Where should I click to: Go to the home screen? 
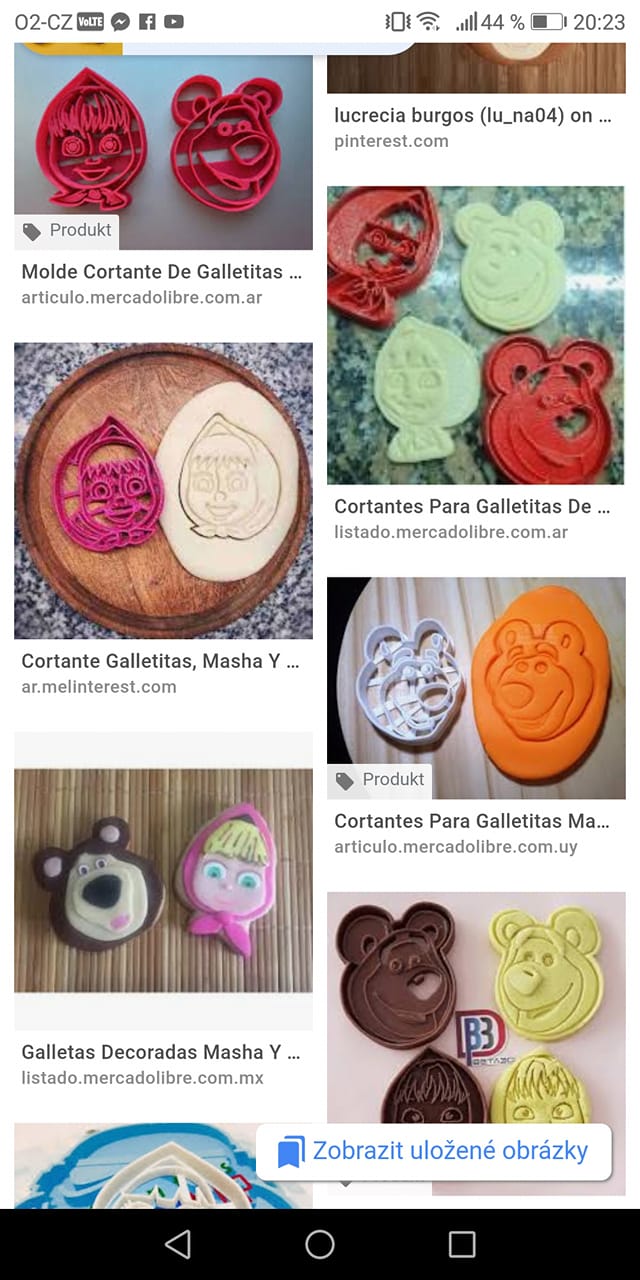(320, 1244)
